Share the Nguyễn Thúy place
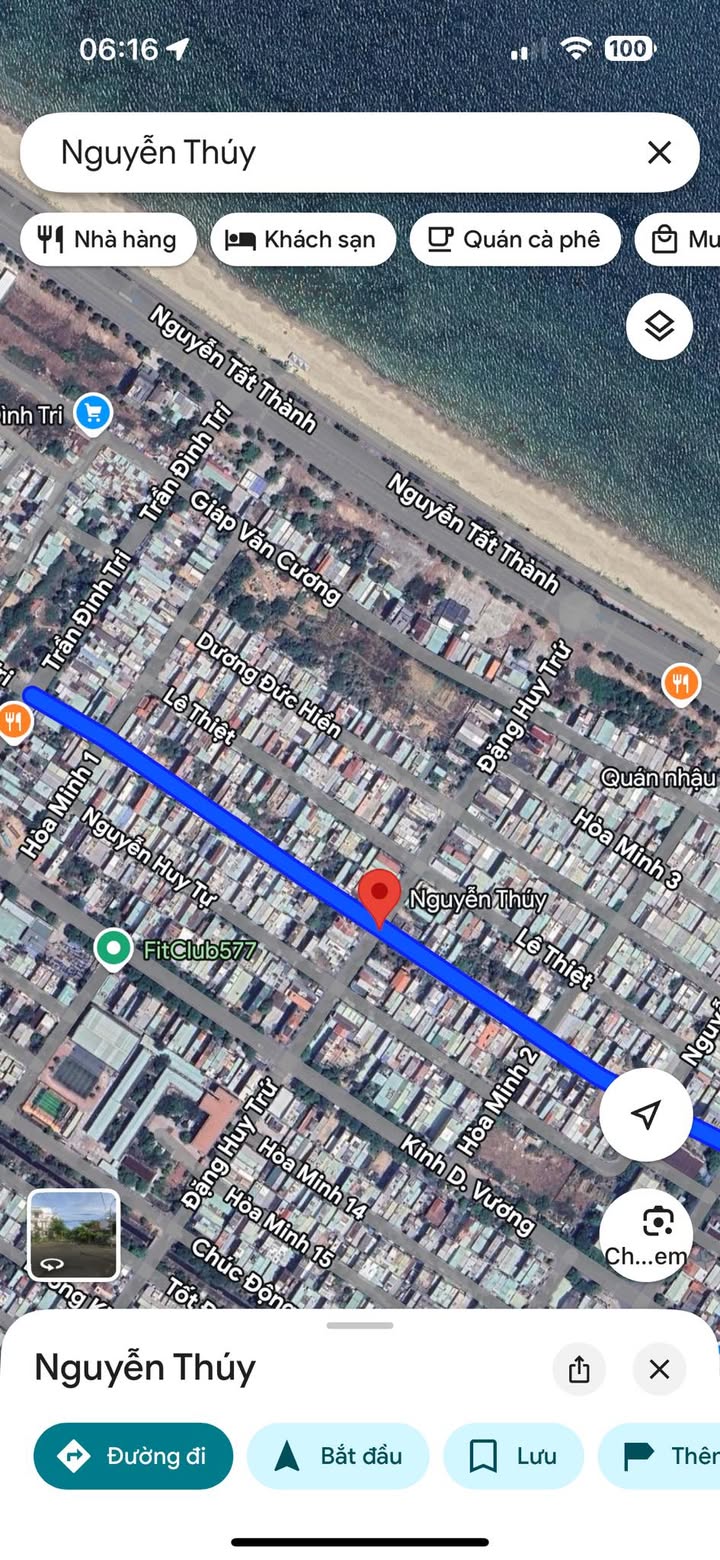This screenshot has height=1560, width=720. pyautogui.click(x=579, y=1369)
